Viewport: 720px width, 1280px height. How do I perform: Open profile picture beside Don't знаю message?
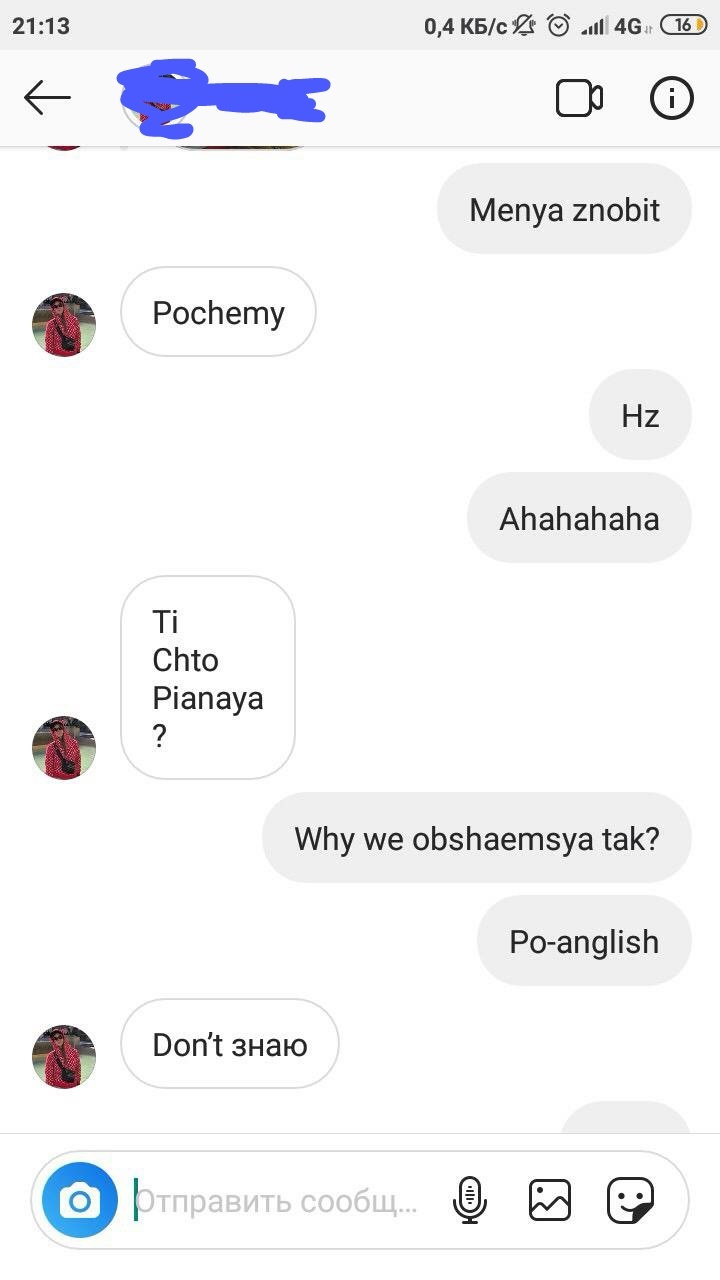[64, 1056]
